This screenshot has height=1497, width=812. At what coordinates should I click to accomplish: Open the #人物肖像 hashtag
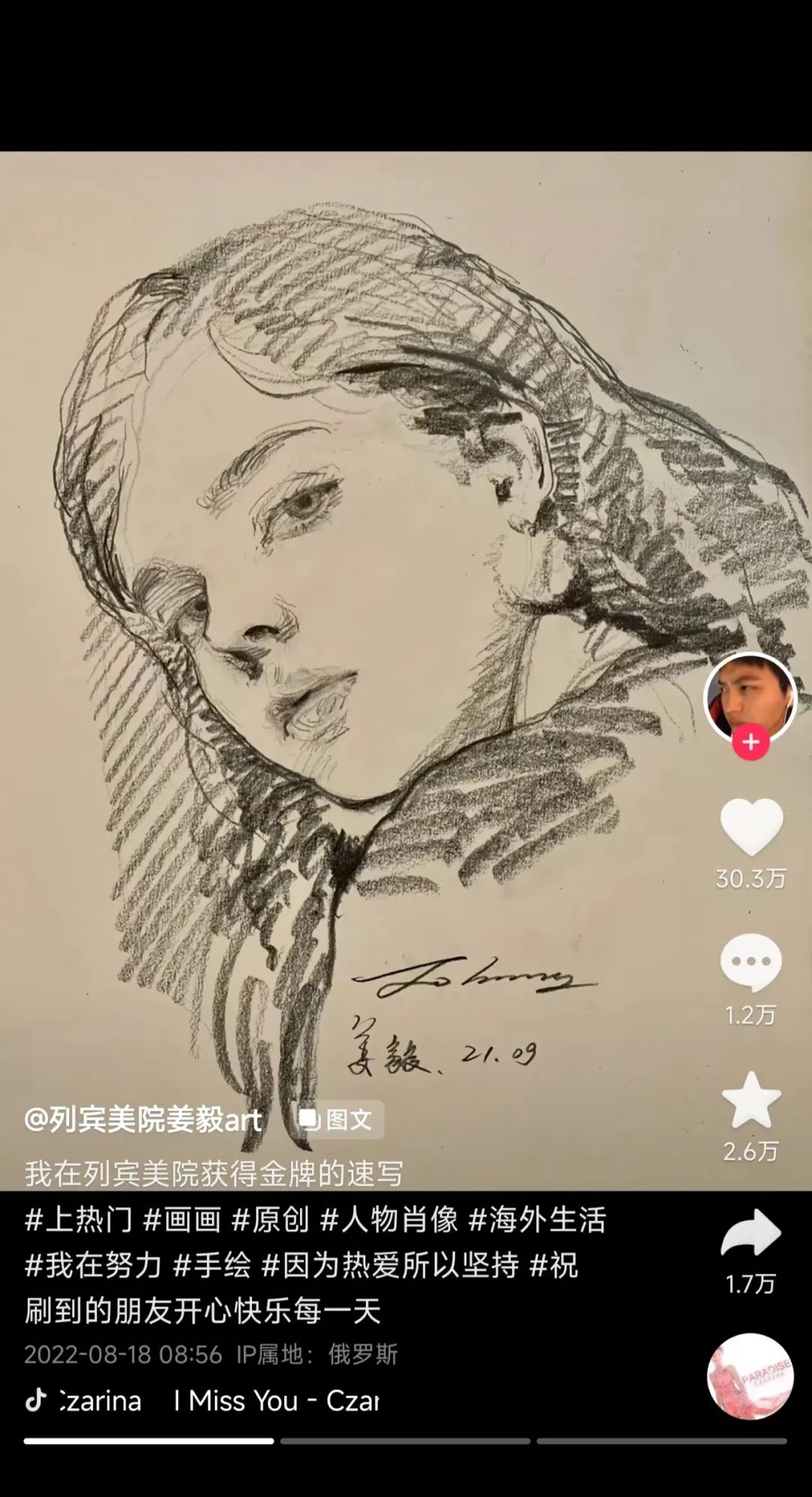(x=389, y=1220)
